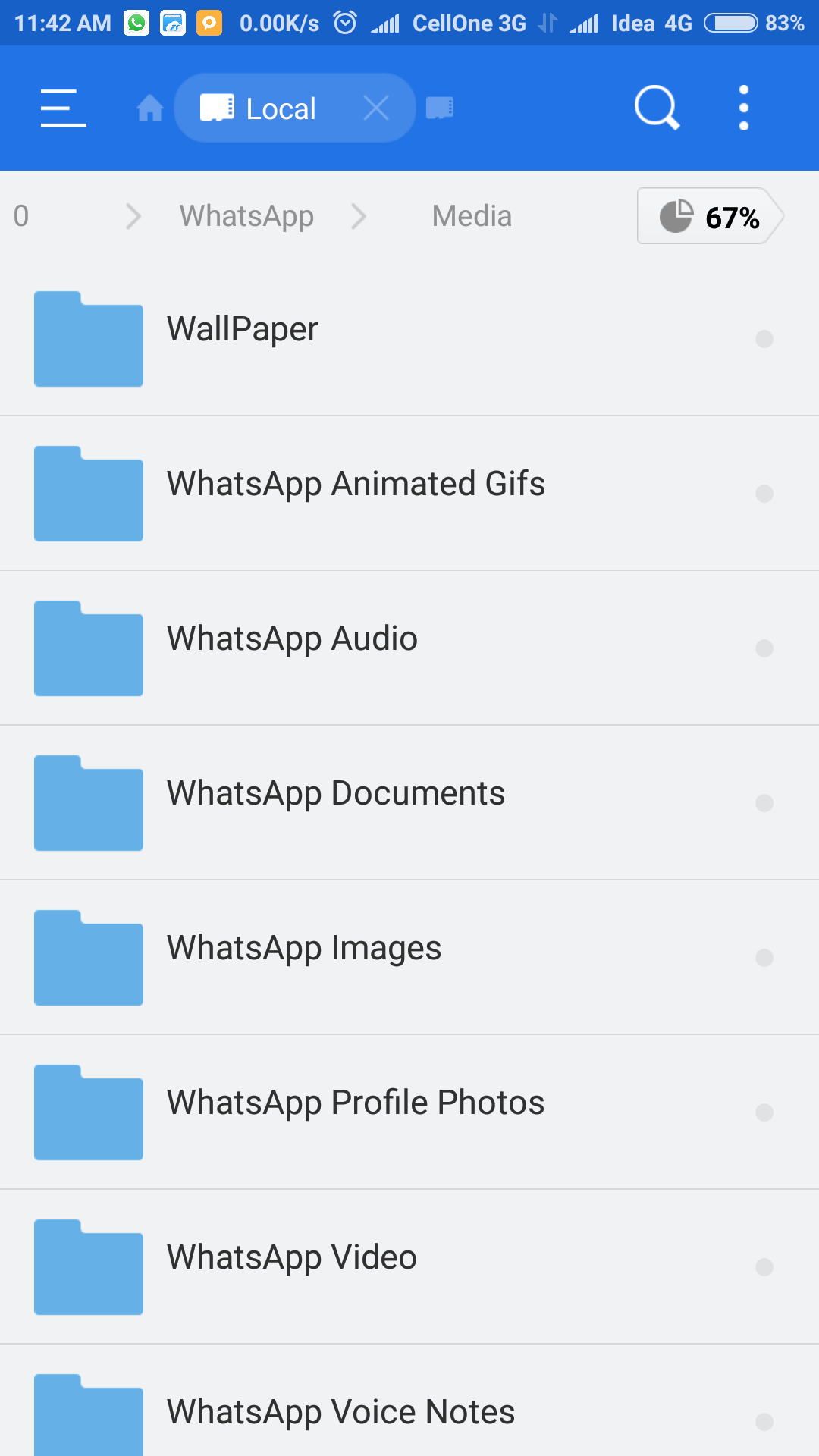Open the WhatsApp Audio folder
Screen dimensions: 819x1456
pos(292,640)
